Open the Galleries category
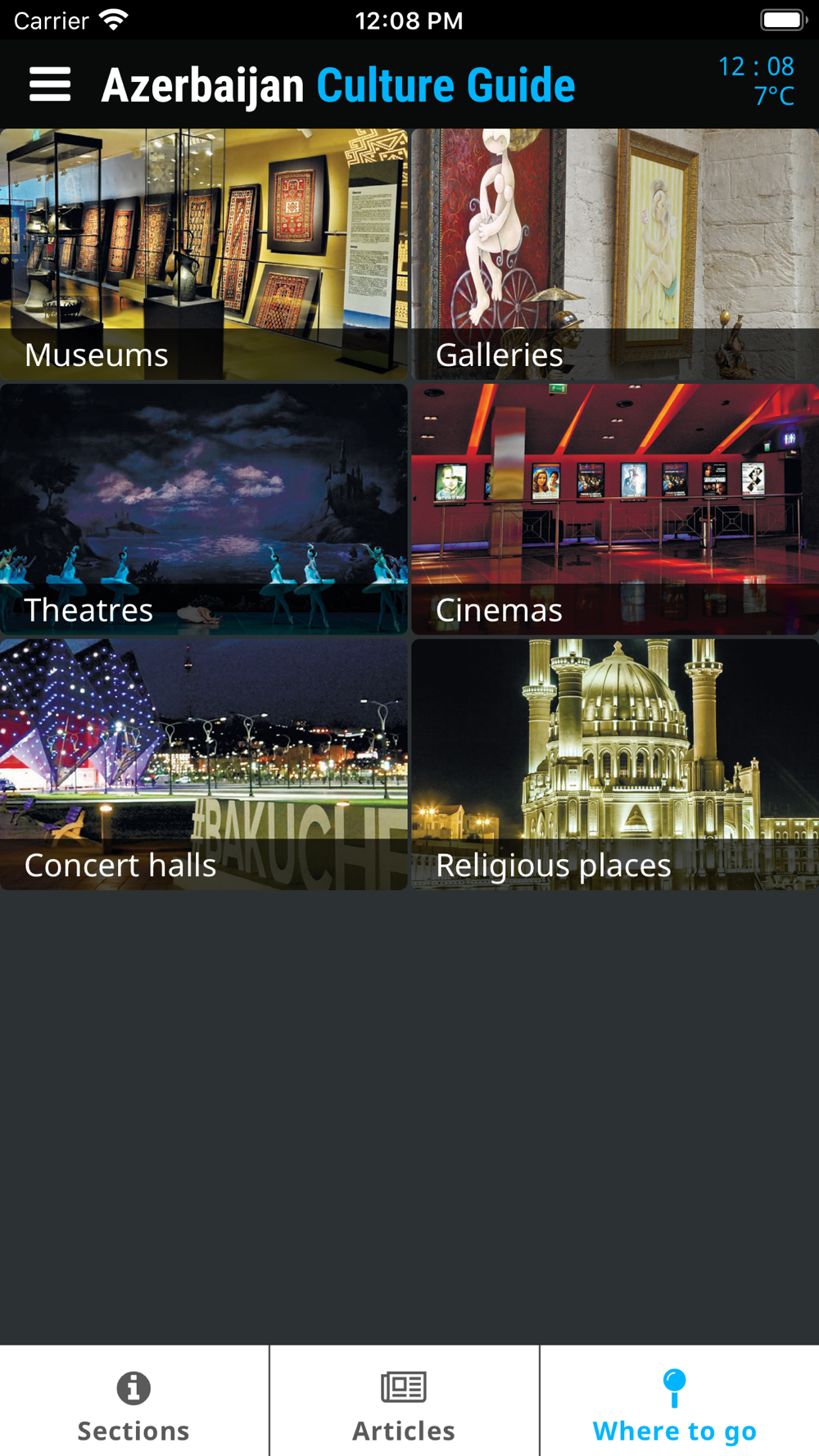Screen dimensions: 819x1456 point(614,254)
